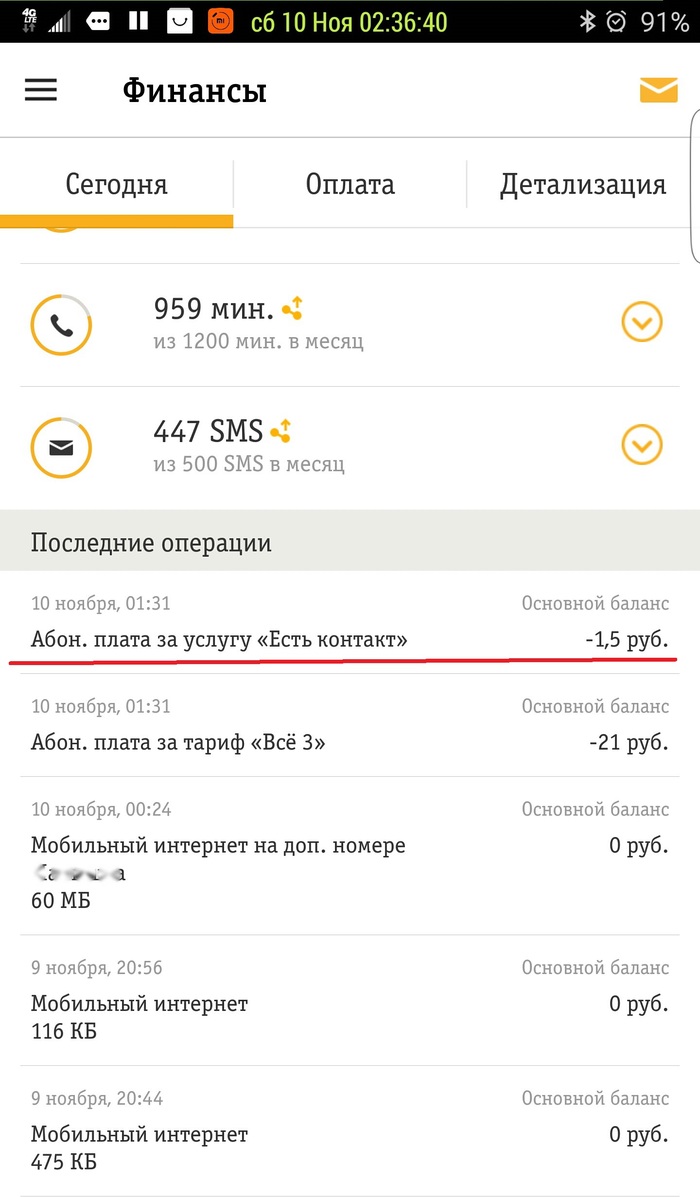Expand the 959 мин. minutes details
Image resolution: width=700 pixels, height=1197 pixels.
point(642,323)
